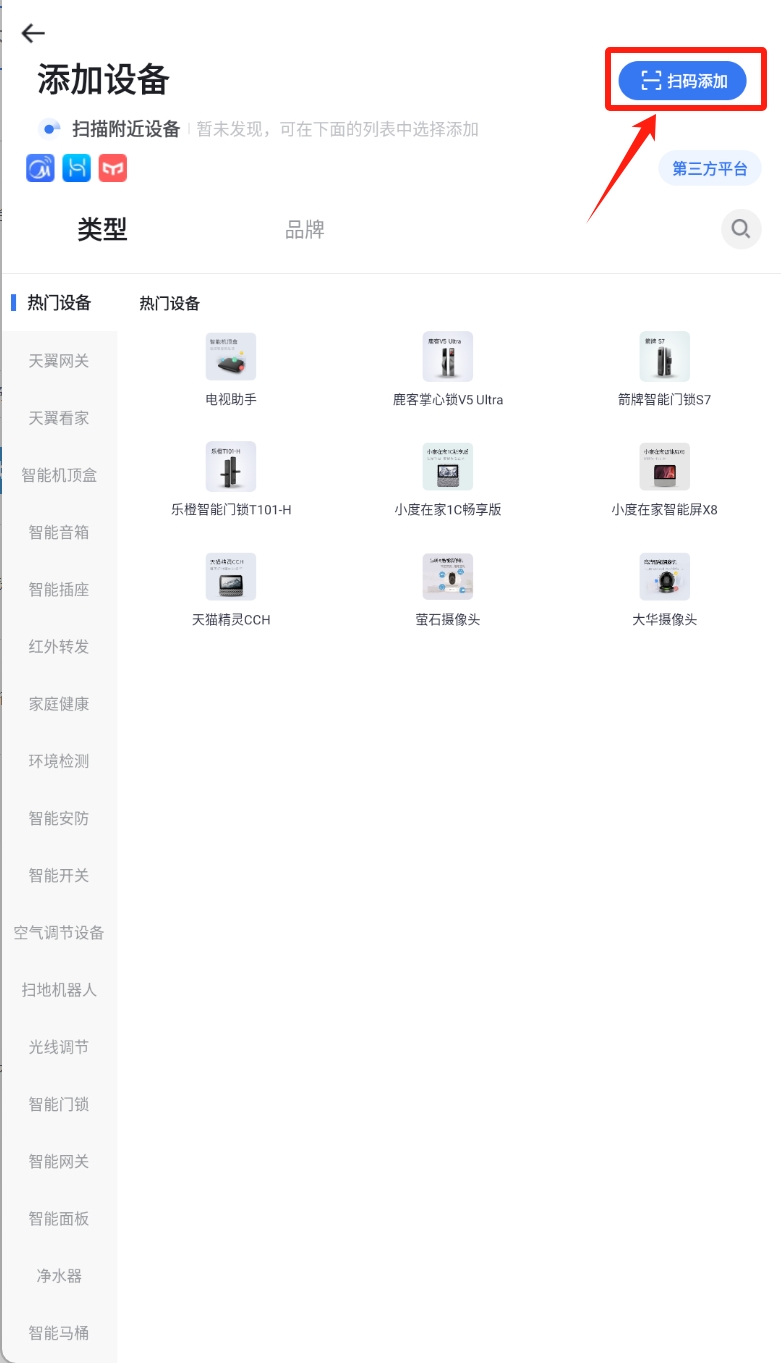Add the 萤石摄像头 device

coord(447,590)
